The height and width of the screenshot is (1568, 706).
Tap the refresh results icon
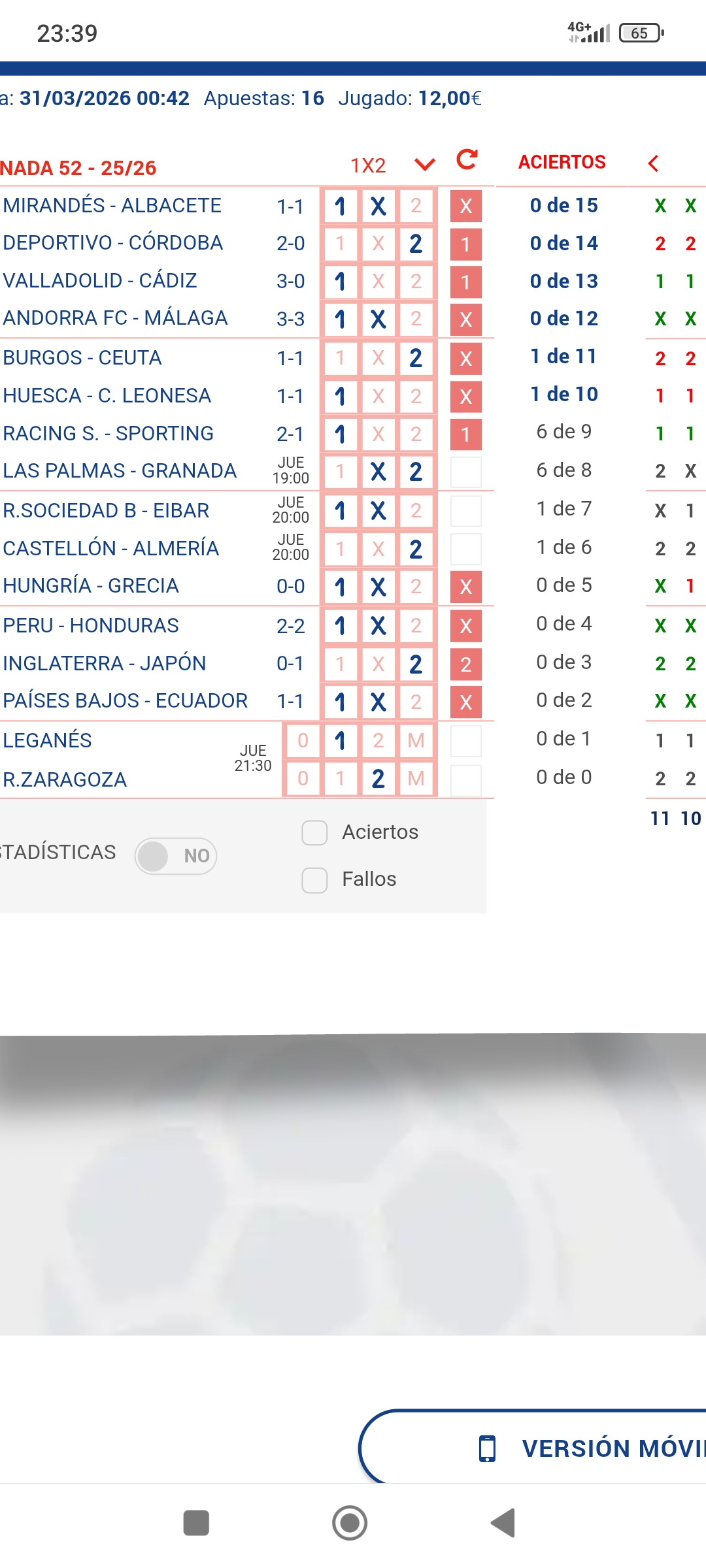tap(467, 159)
